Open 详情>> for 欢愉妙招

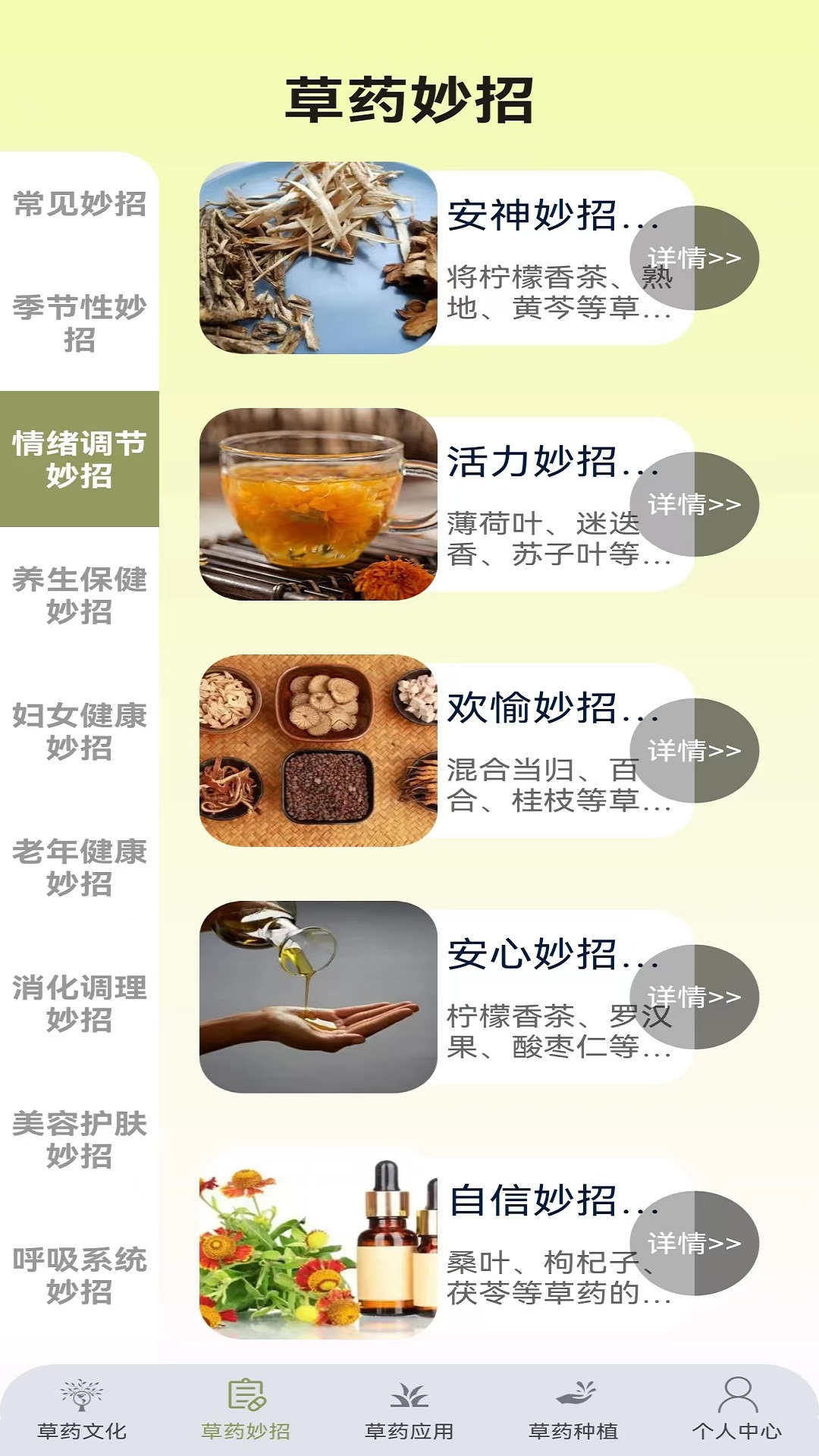694,751
